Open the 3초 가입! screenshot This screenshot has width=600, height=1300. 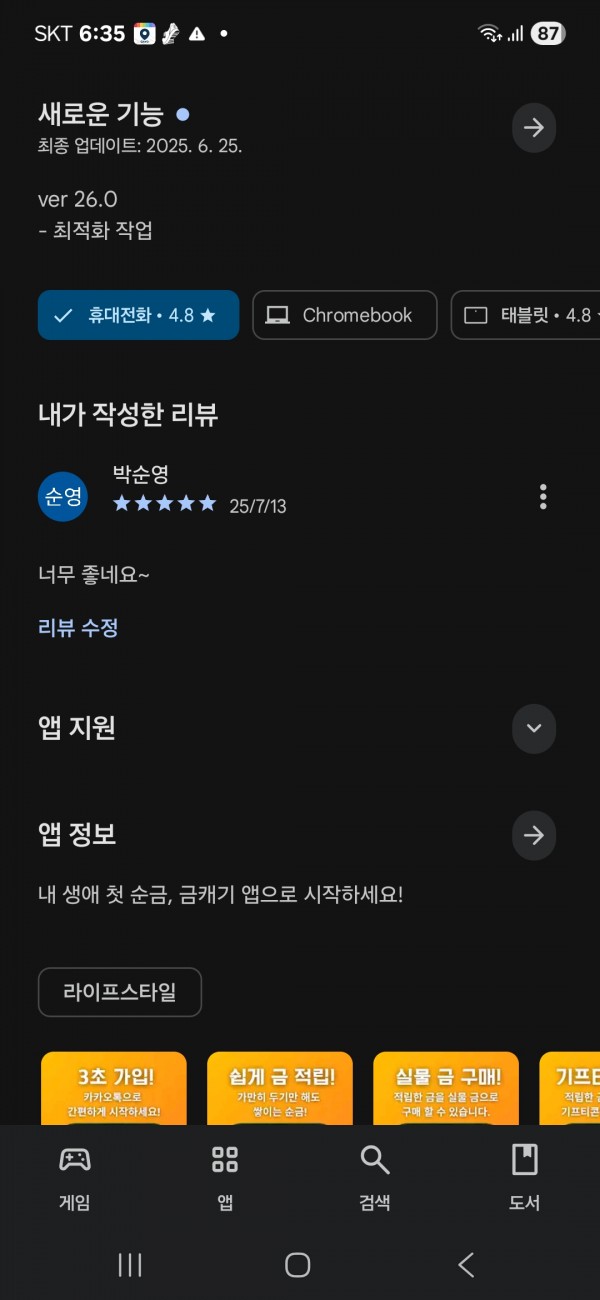point(114,1088)
